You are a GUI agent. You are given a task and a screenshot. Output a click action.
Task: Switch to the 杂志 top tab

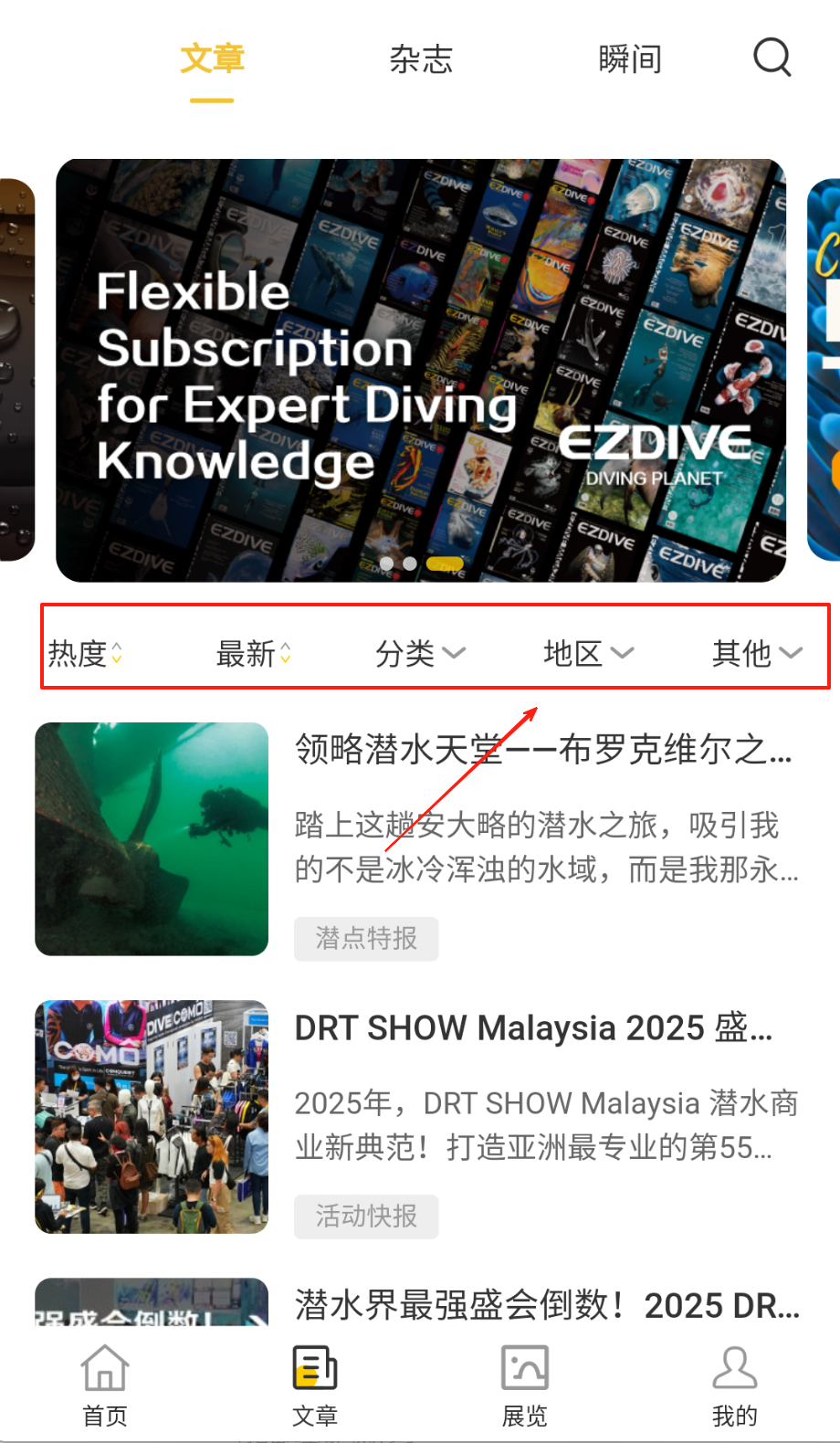click(x=421, y=59)
